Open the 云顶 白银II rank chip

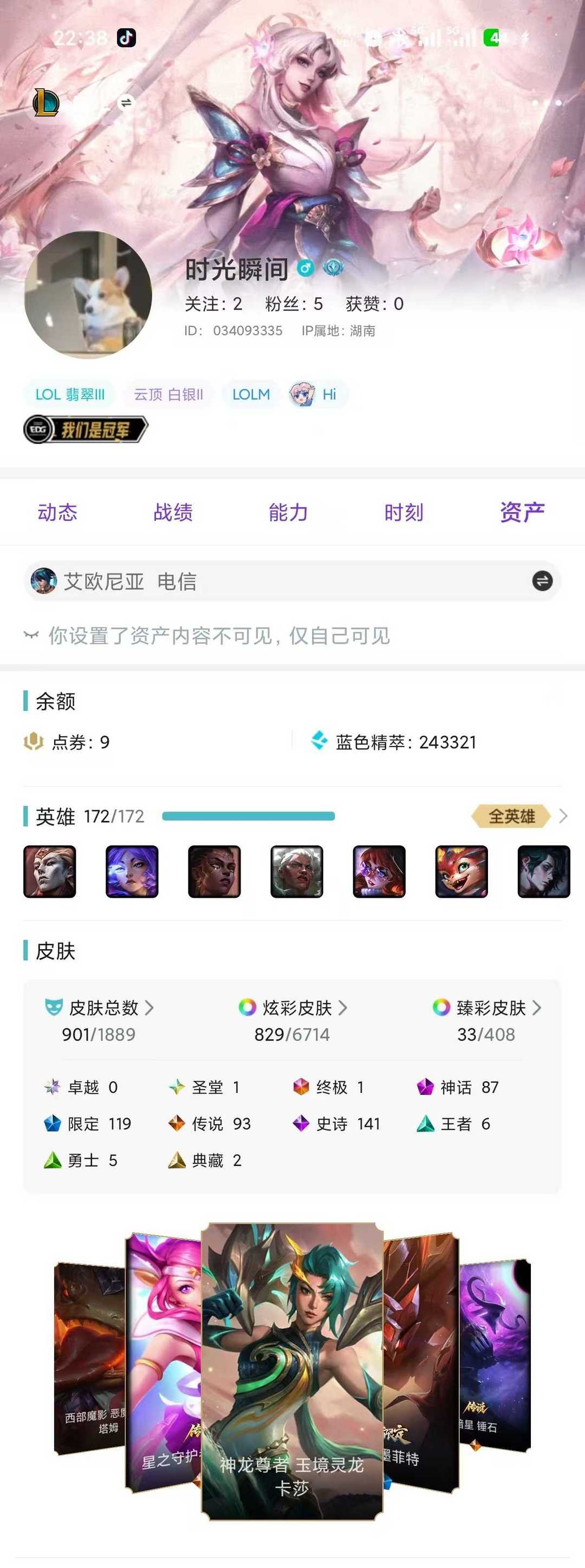click(x=168, y=394)
